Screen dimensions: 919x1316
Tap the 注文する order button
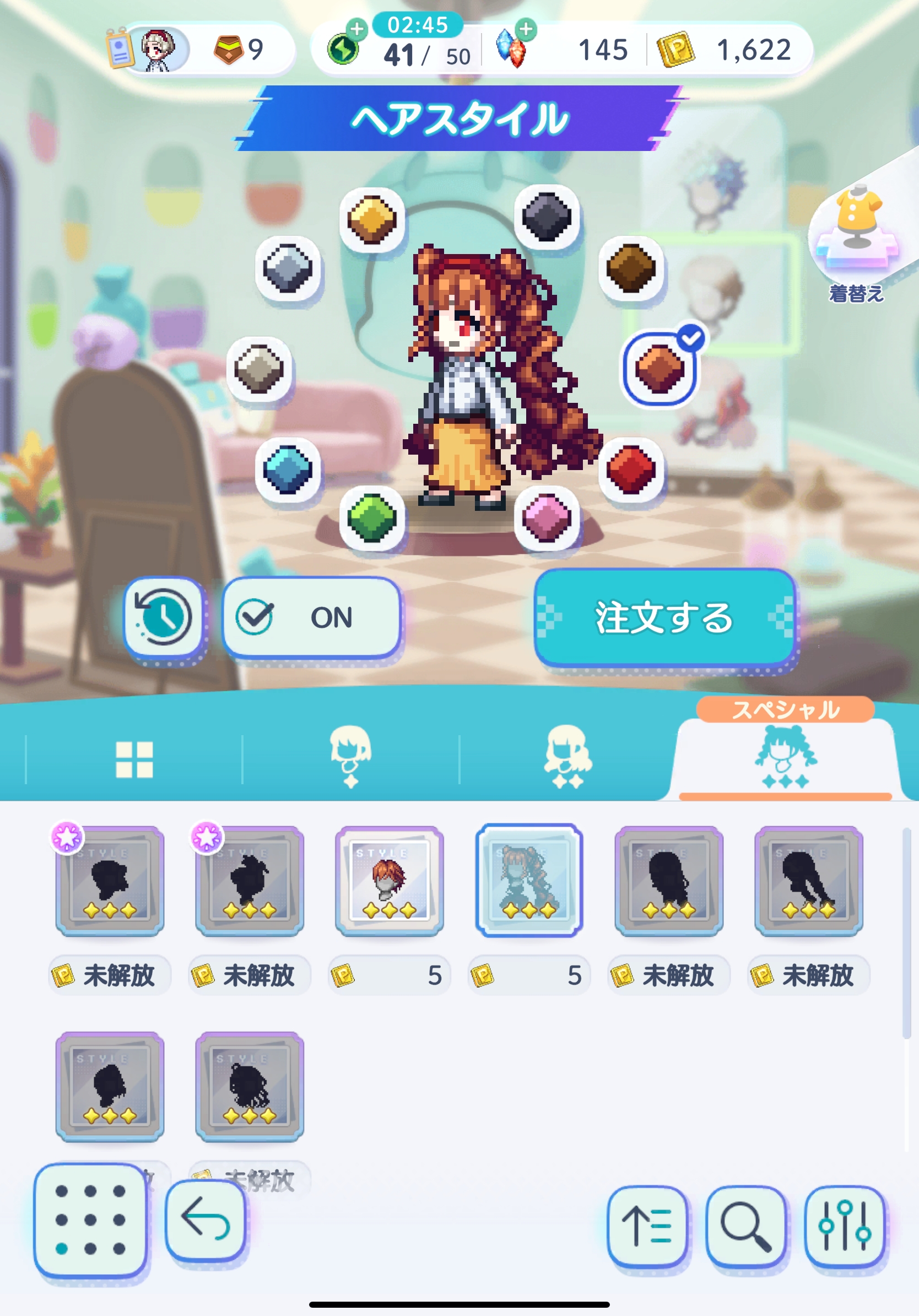664,618
